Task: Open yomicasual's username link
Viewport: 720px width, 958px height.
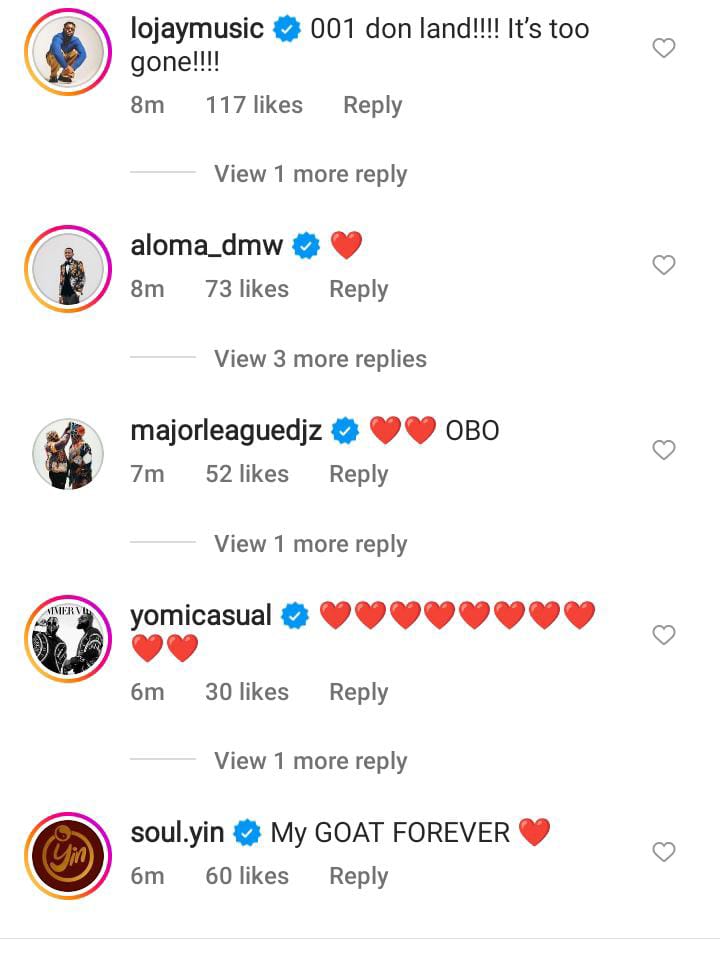Action: click(201, 615)
